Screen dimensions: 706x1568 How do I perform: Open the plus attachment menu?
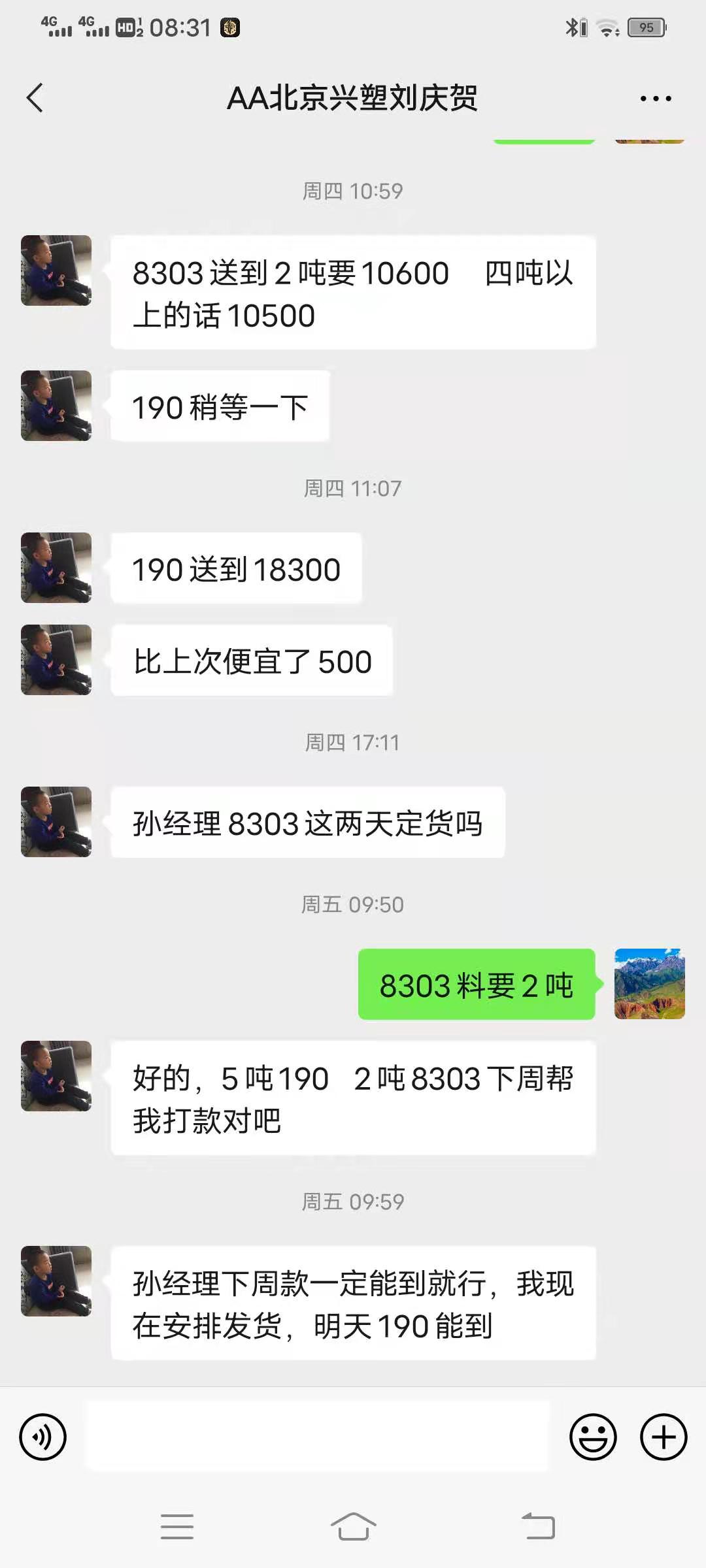[x=664, y=1437]
